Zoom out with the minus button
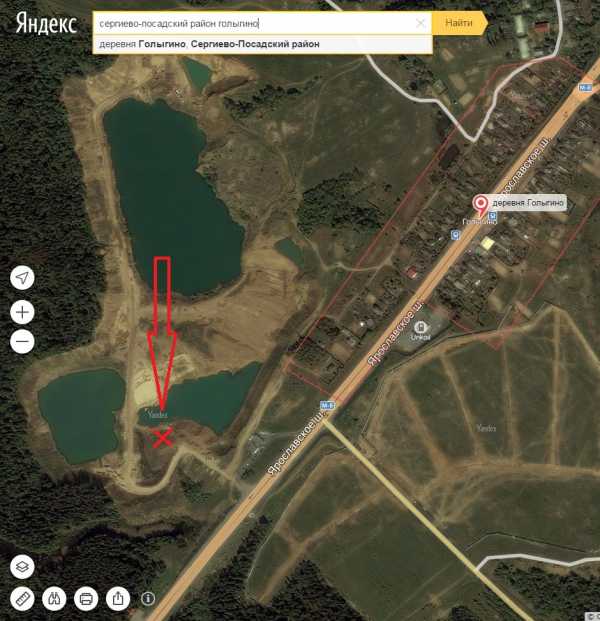Screen dimensions: 600x621 [x=23, y=342]
